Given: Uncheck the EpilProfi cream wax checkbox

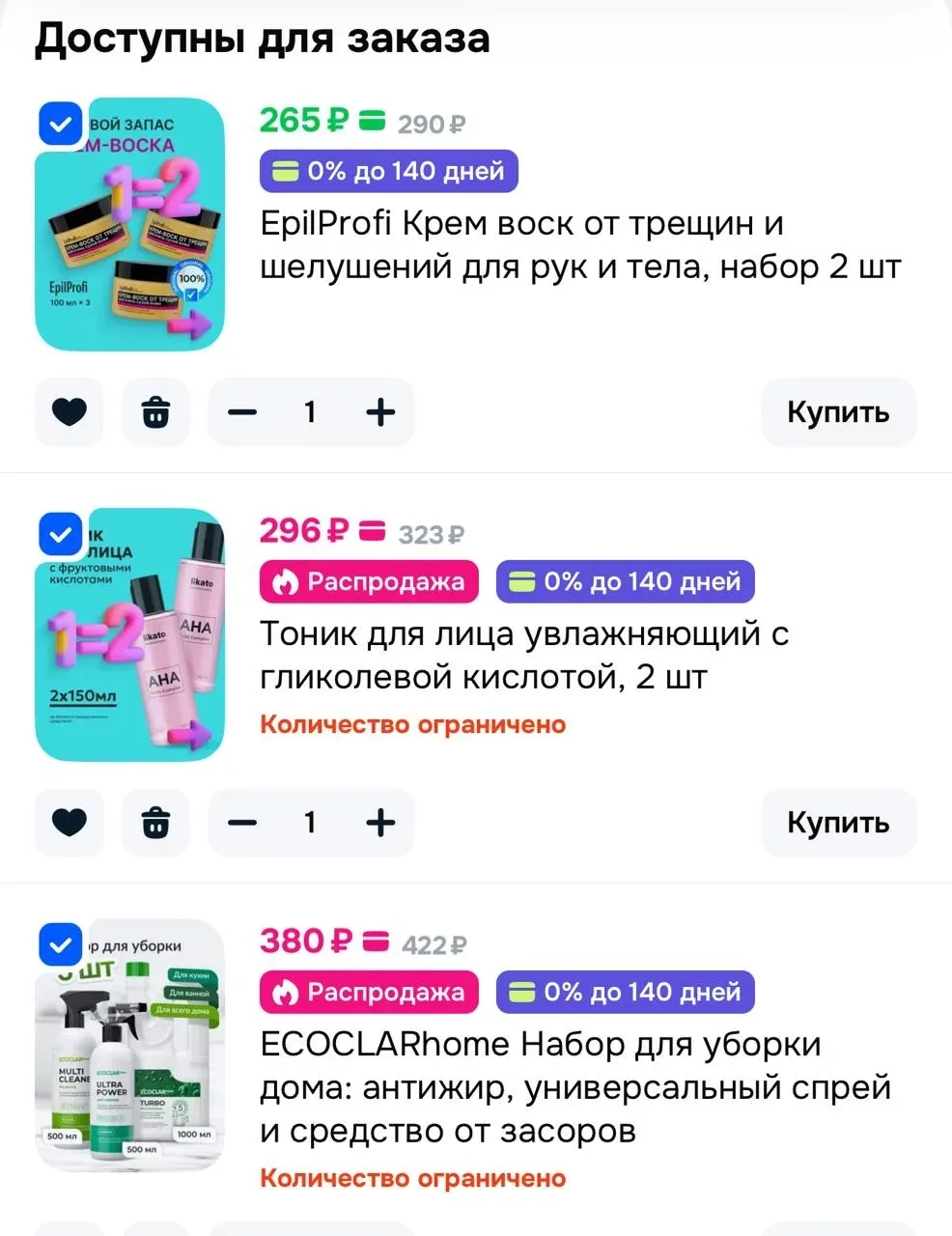Looking at the screenshot, I should click(x=61, y=124).
